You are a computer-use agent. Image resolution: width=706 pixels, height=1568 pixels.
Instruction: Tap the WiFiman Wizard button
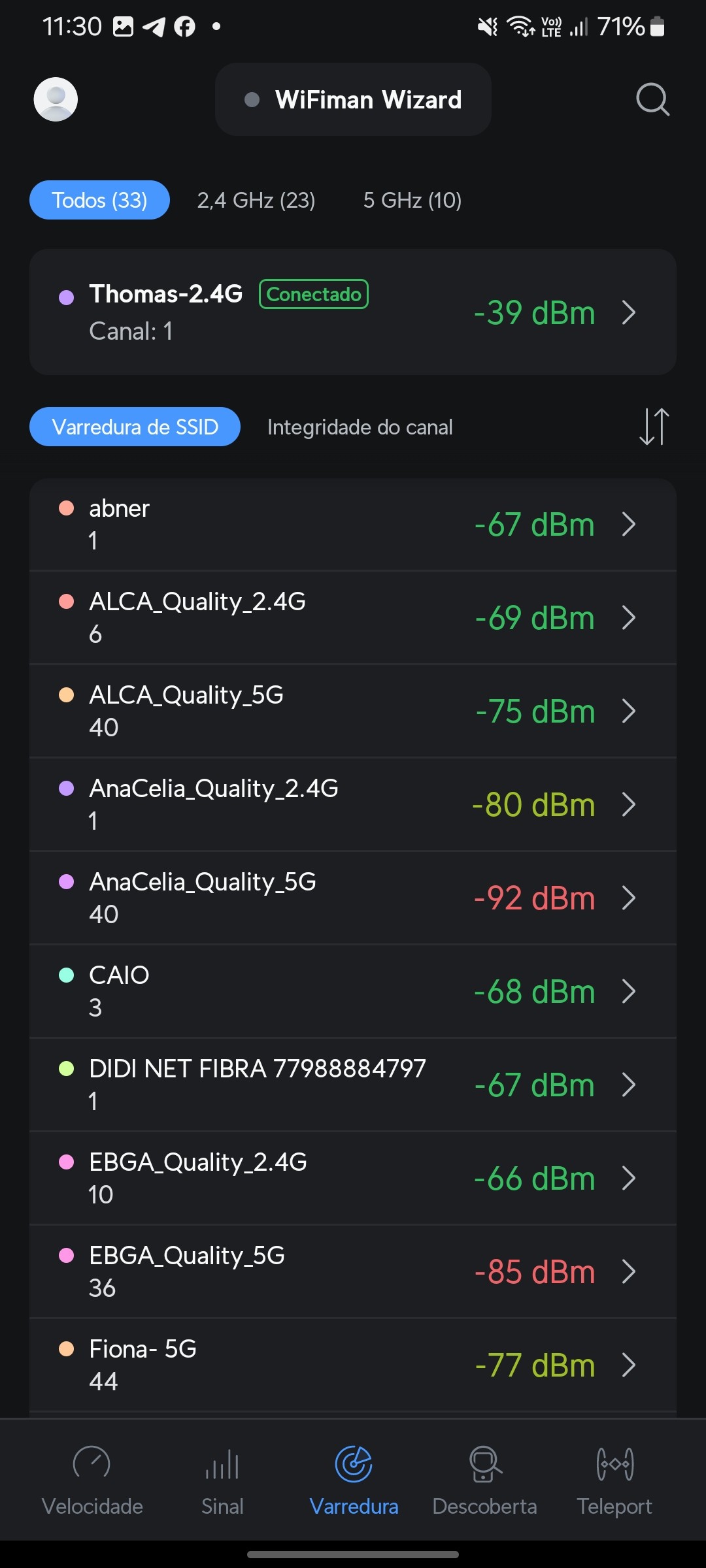(x=353, y=99)
